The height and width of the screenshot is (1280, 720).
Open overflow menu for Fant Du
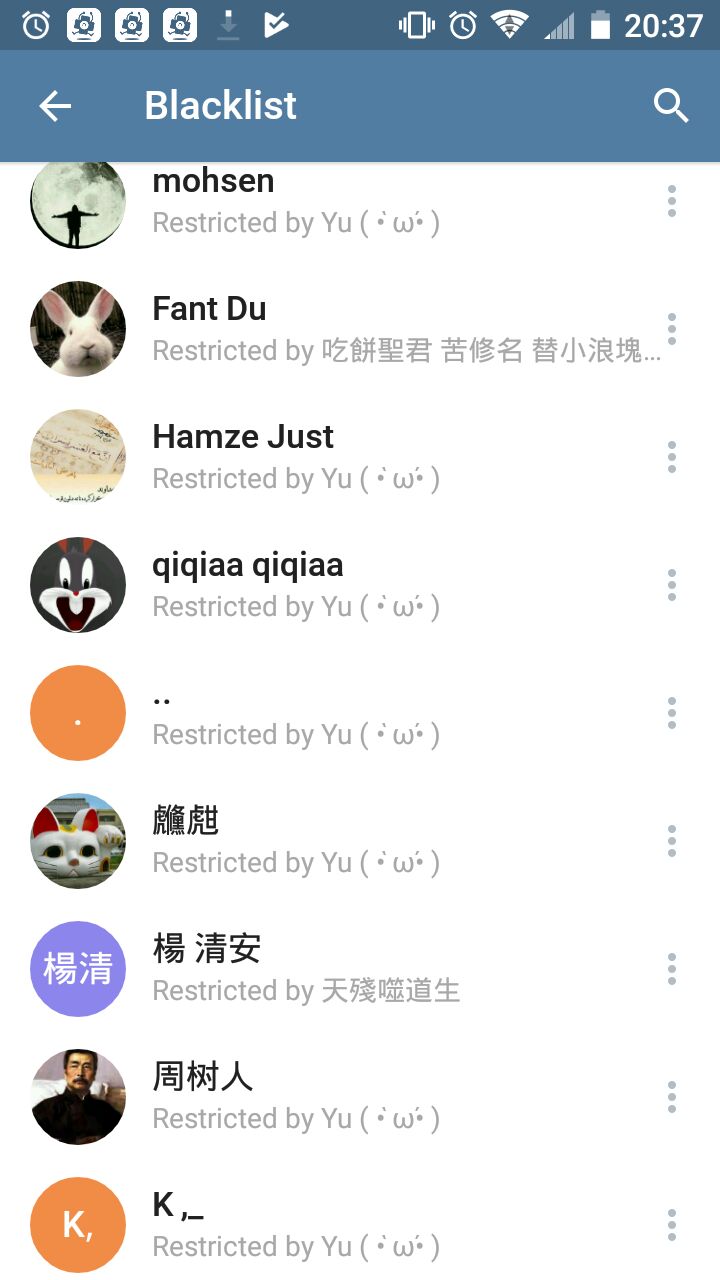click(672, 329)
